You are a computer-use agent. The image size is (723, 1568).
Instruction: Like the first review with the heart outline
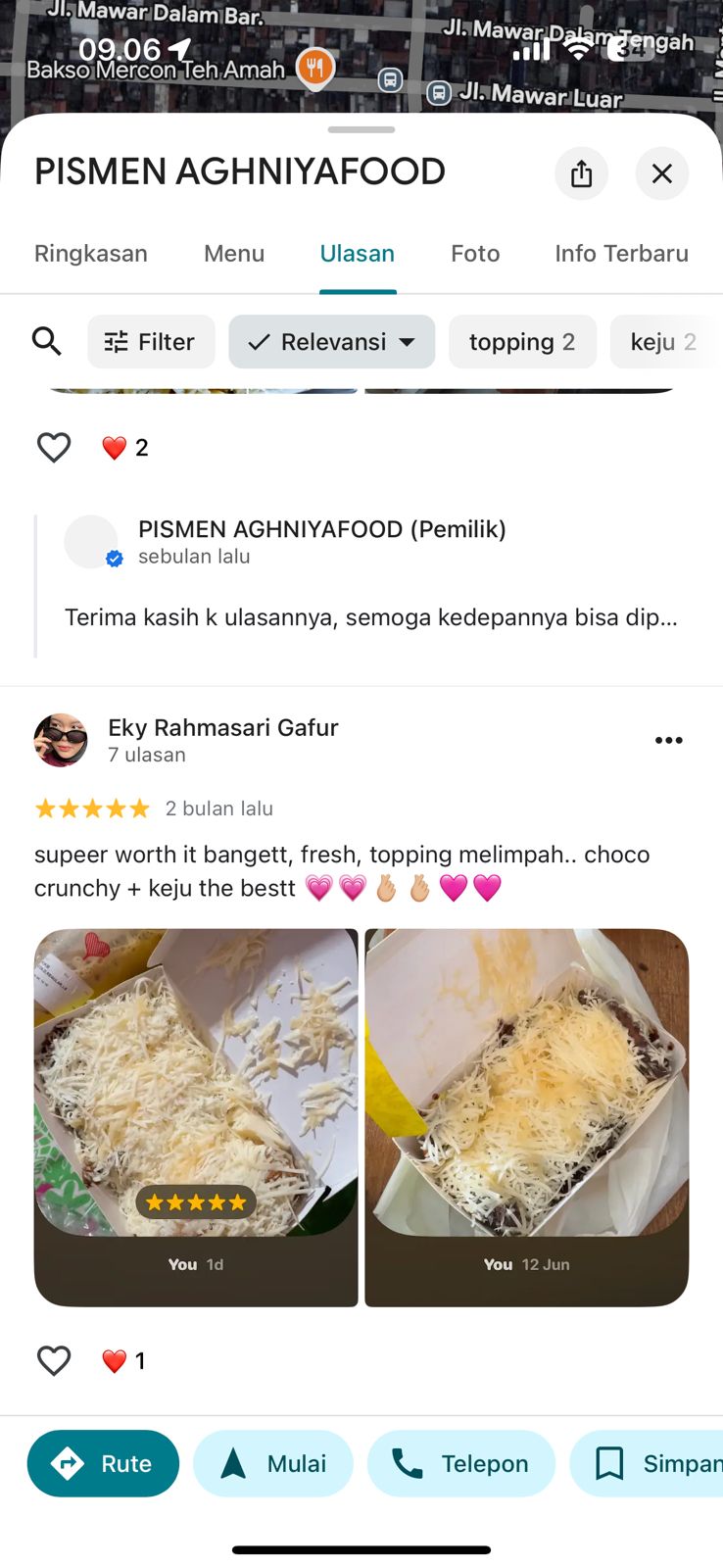[54, 447]
